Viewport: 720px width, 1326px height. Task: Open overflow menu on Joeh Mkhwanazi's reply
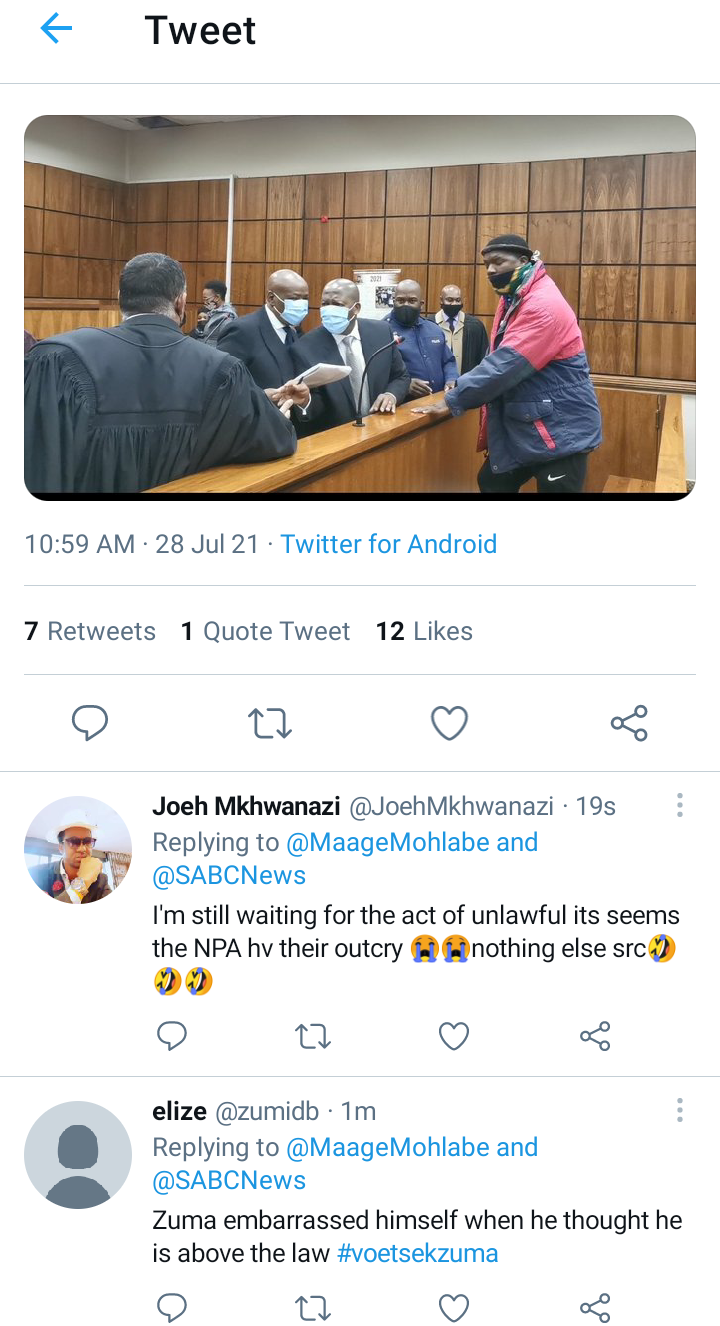680,805
